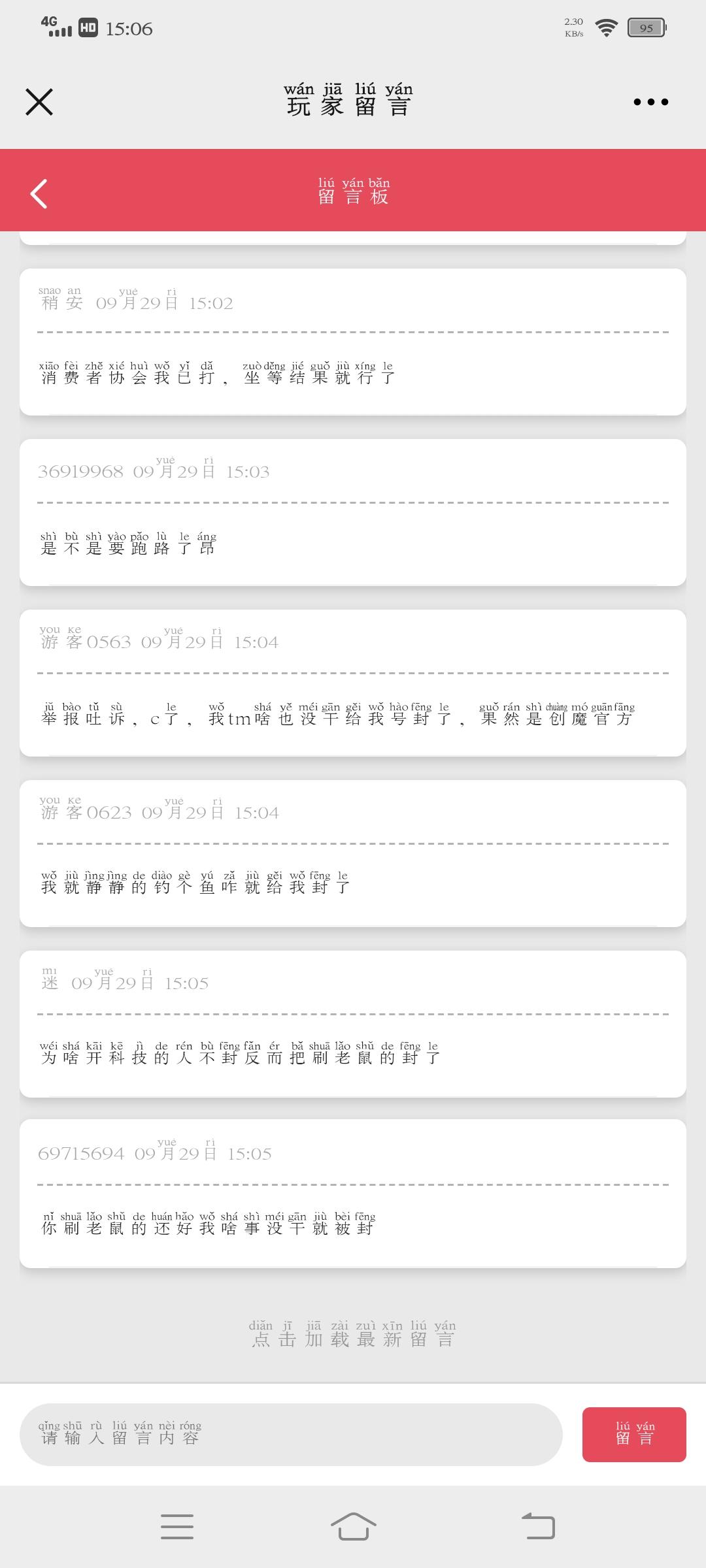The image size is (706, 1568).
Task: Tap the HD icon in the status bar
Action: (x=88, y=27)
